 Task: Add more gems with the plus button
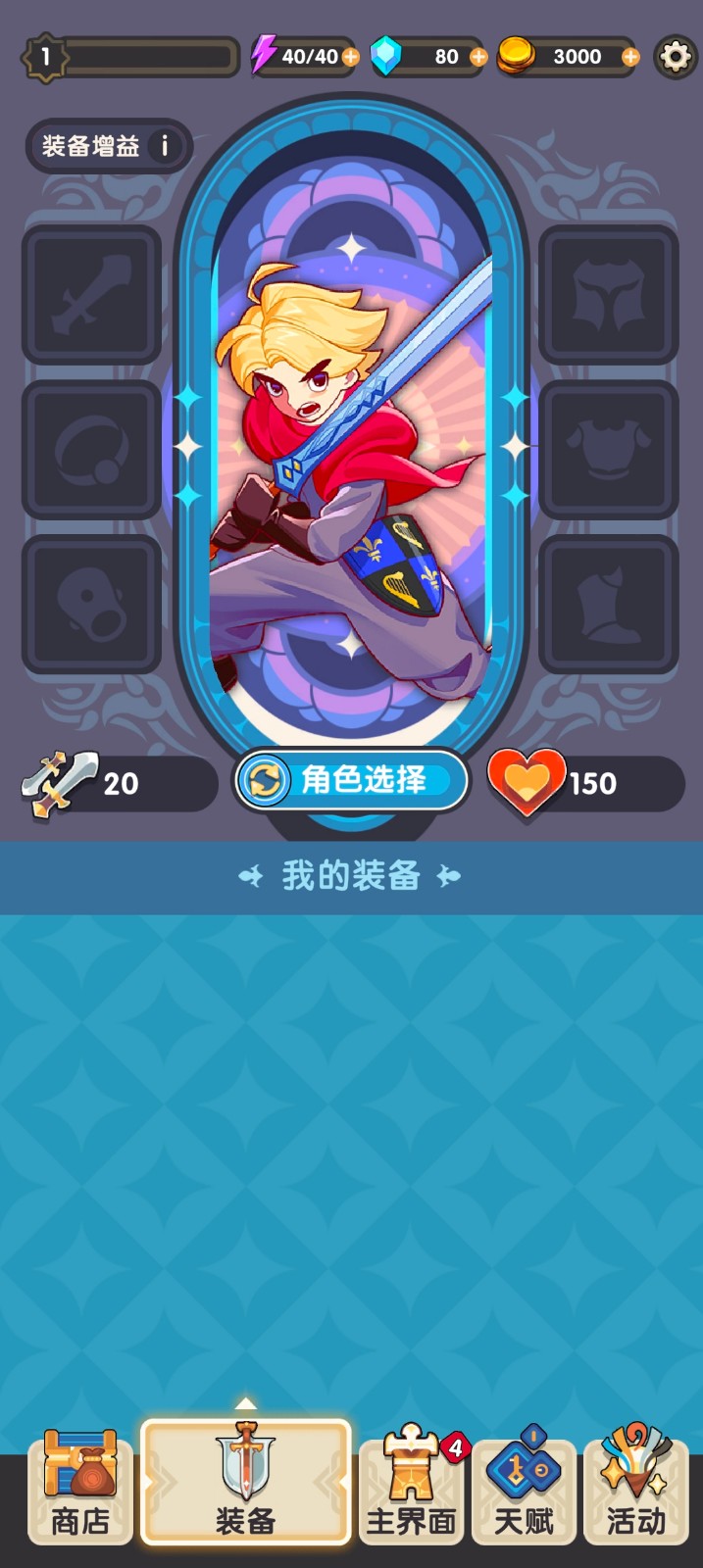coord(478,57)
